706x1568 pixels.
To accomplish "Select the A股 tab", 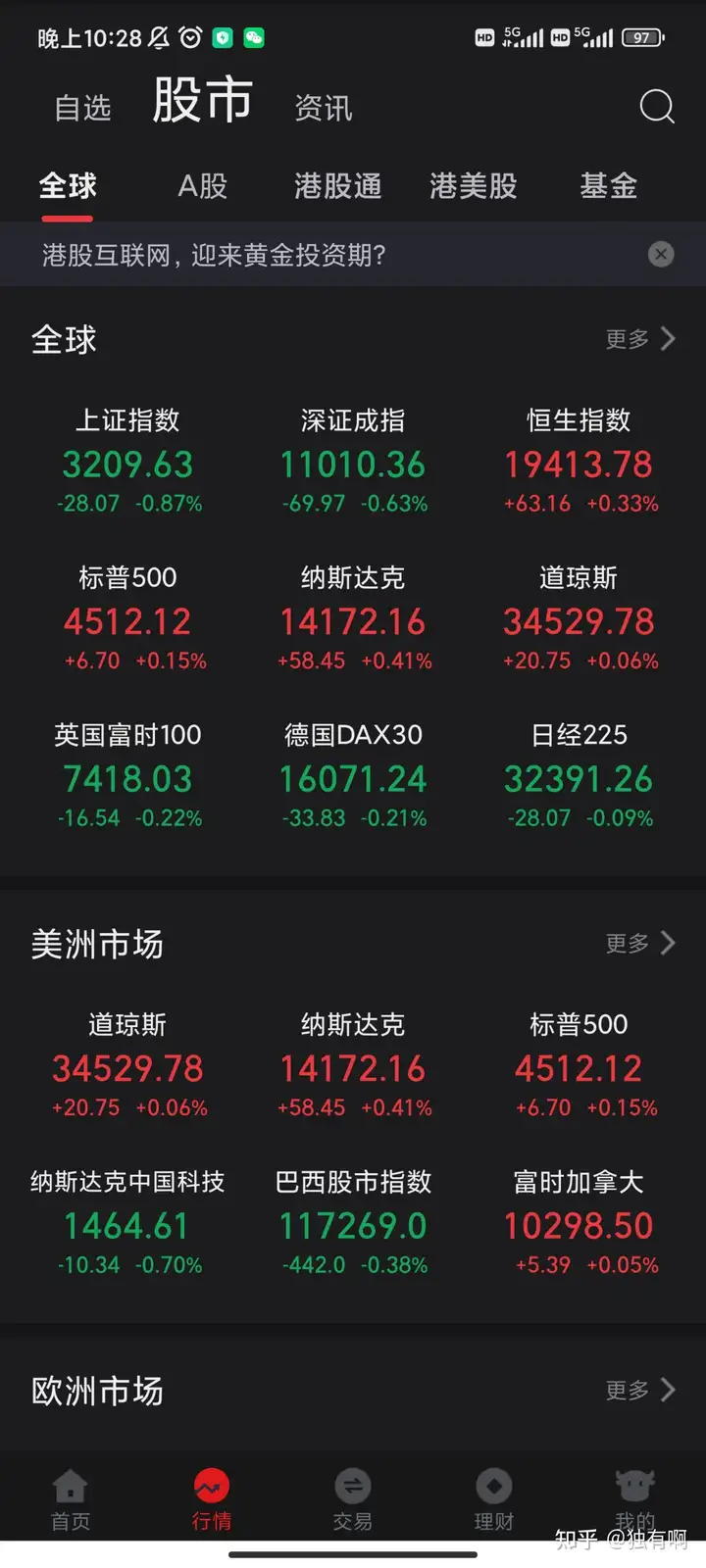I will [203, 185].
